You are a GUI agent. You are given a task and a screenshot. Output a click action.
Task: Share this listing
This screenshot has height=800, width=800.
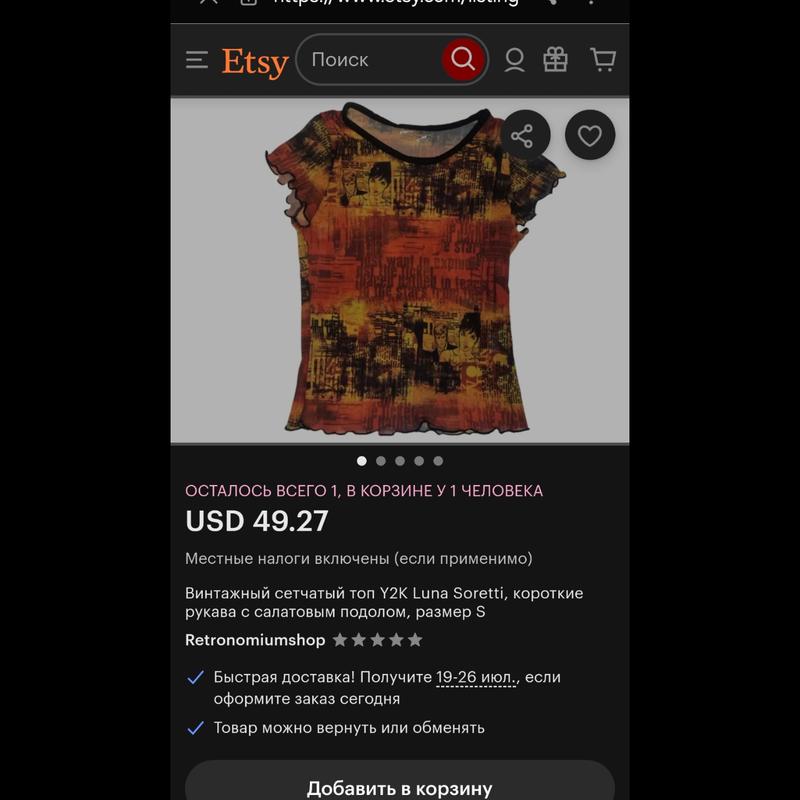click(522, 136)
